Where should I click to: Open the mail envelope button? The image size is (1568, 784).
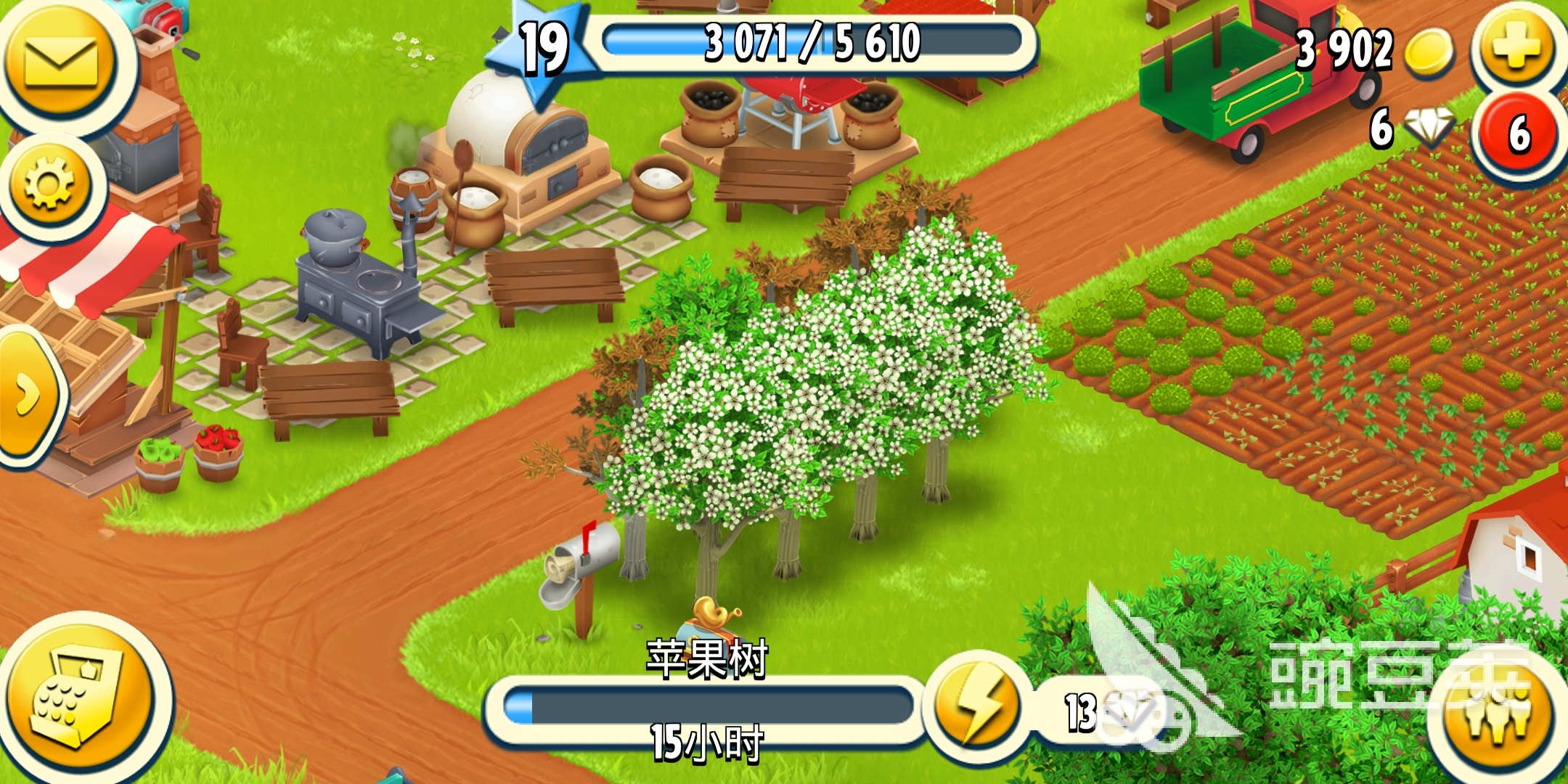pyautogui.click(x=61, y=61)
